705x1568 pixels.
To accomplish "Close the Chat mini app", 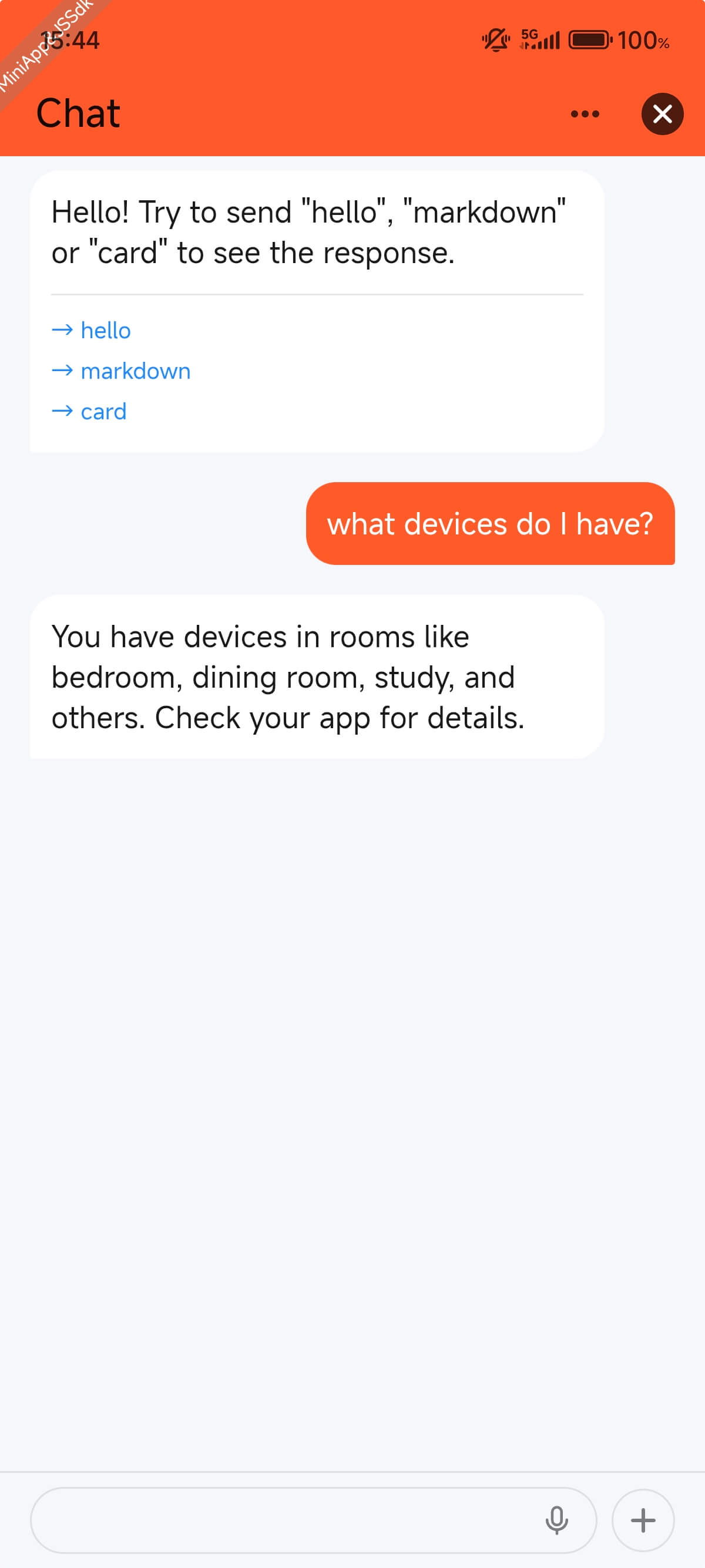I will 662,114.
